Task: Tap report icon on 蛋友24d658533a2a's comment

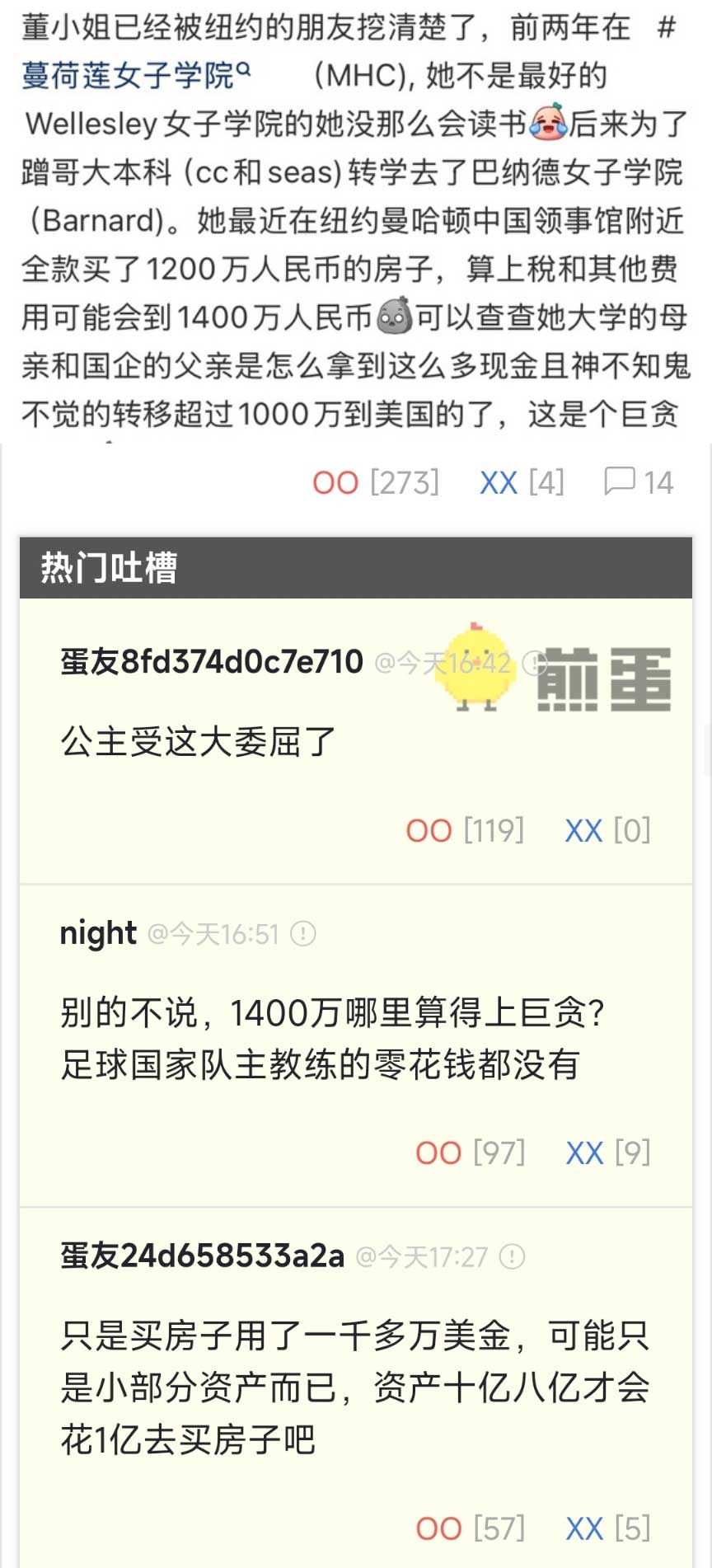Action: [513, 1257]
